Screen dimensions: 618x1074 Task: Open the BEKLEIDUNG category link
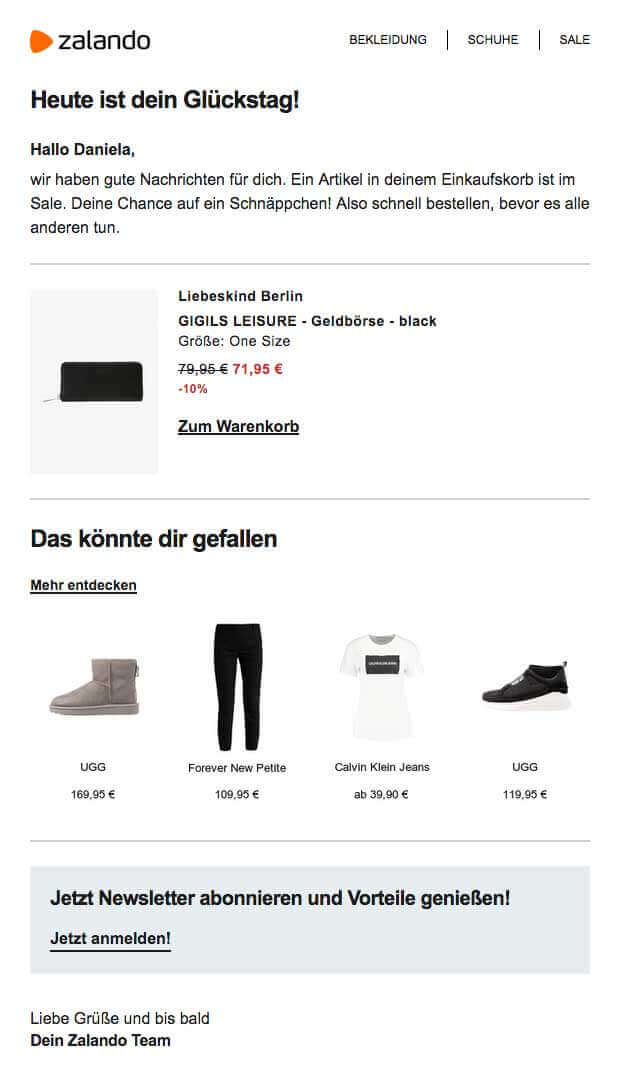(x=387, y=40)
